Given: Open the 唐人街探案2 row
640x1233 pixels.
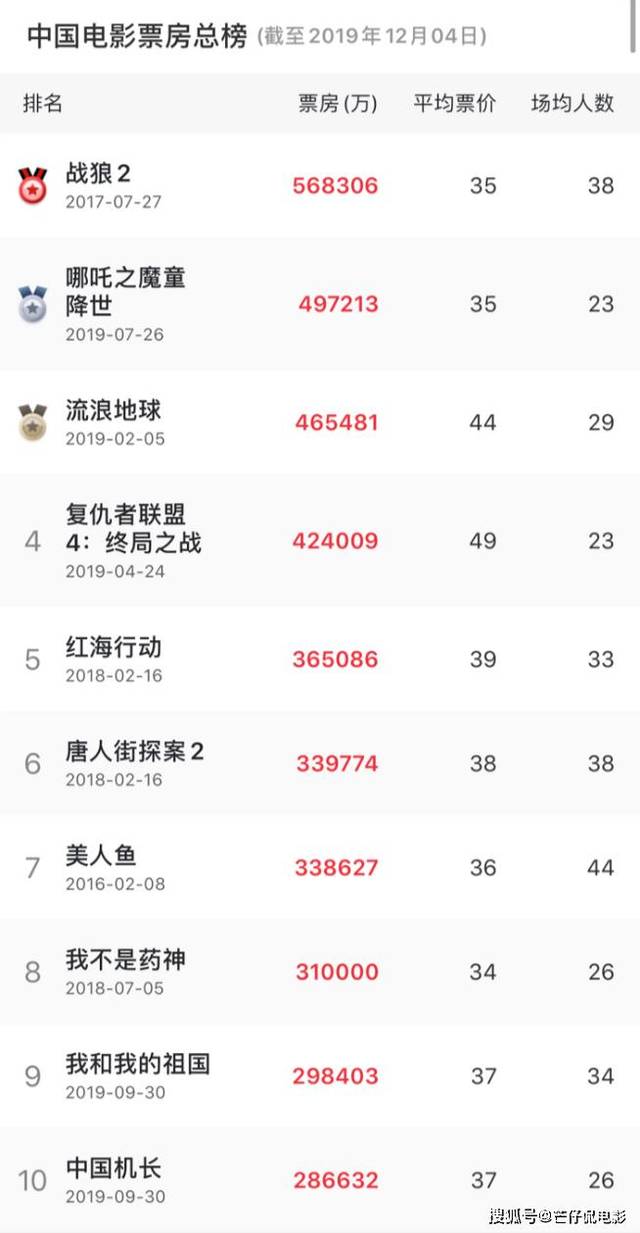Looking at the screenshot, I should point(320,763).
